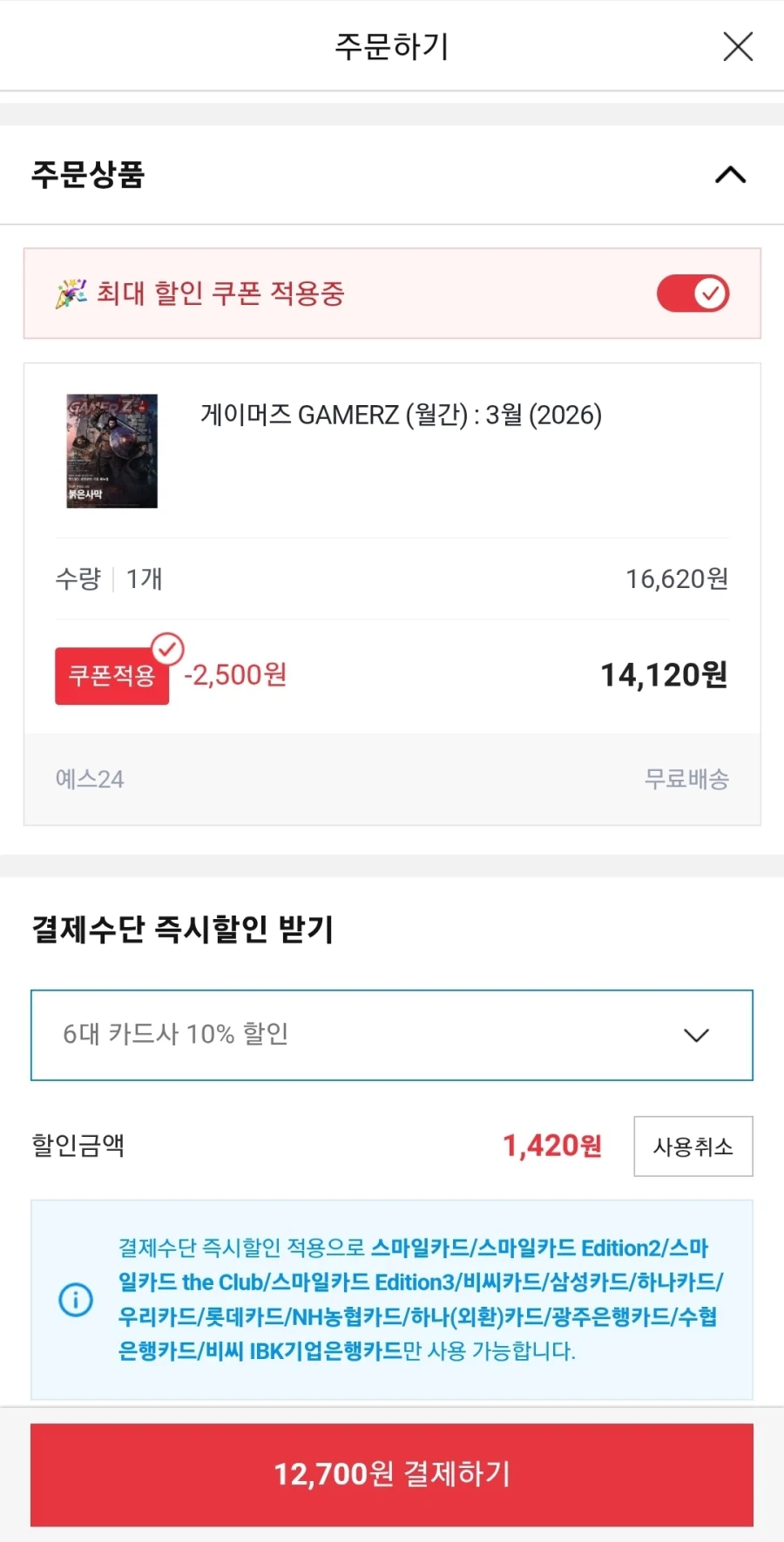
Task: Expand the card discount selection chevron
Action: click(695, 1035)
